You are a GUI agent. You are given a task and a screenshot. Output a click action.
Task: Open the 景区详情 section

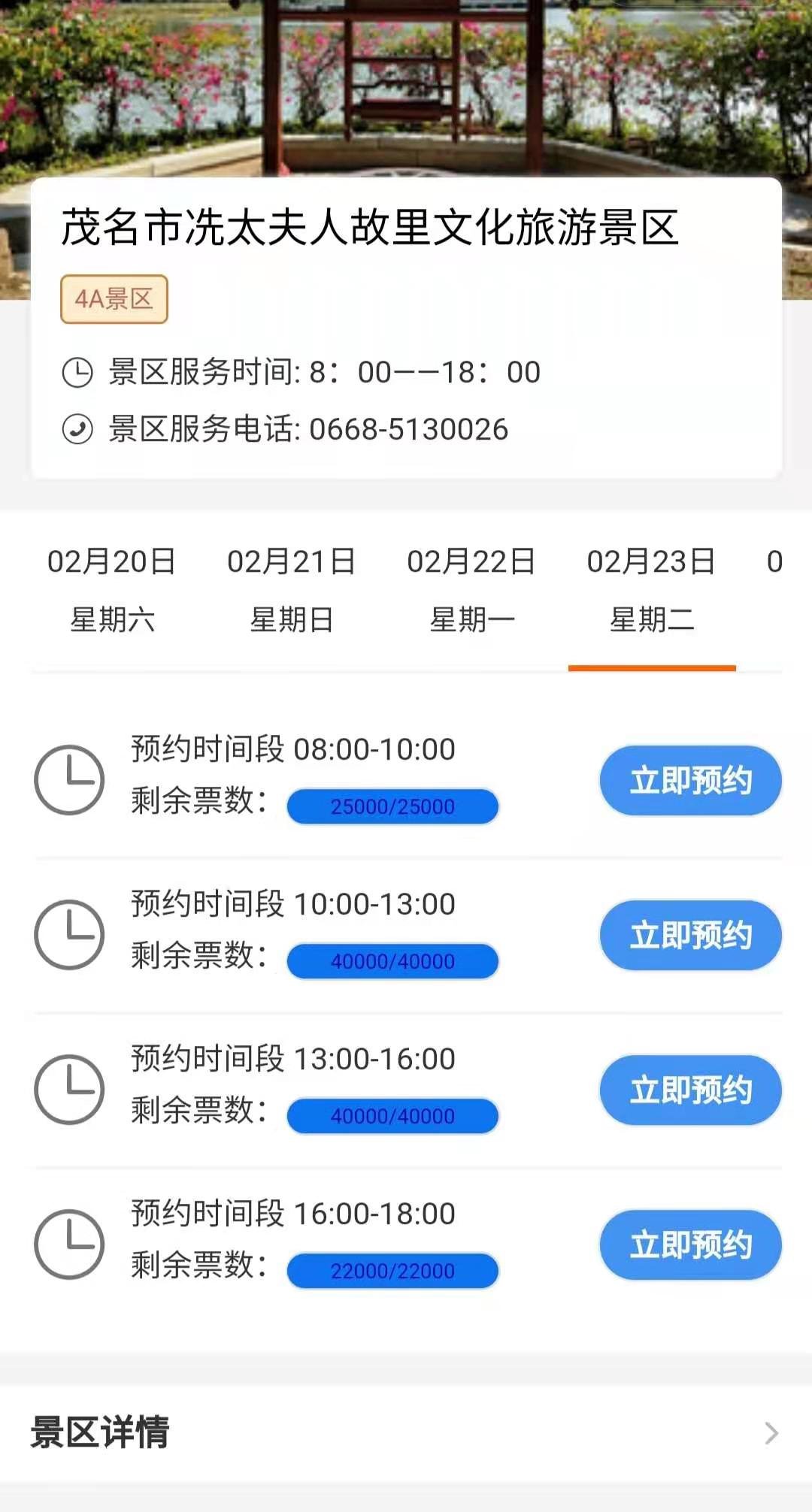click(406, 1432)
